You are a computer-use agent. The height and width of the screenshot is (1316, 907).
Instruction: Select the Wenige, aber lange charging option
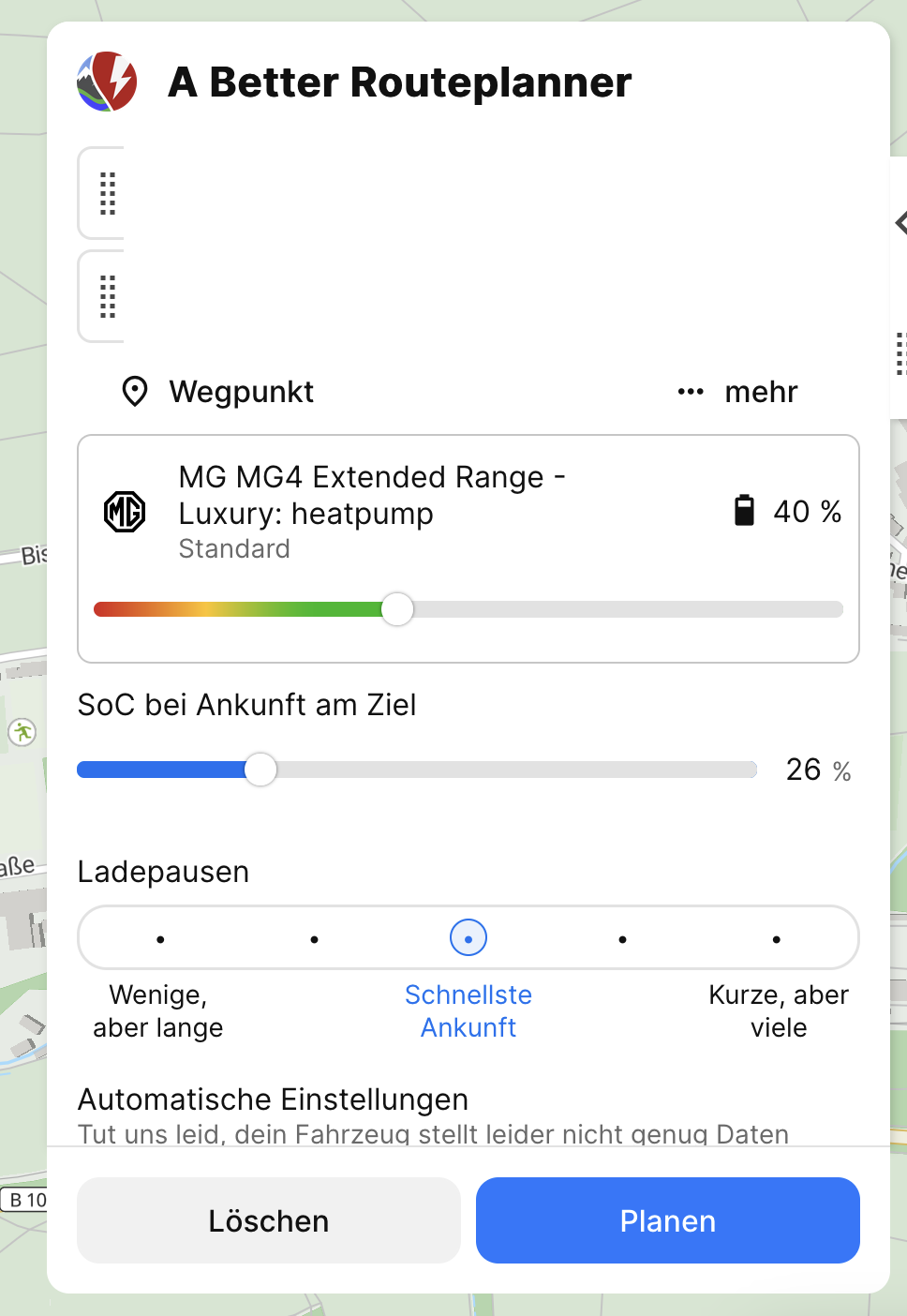tap(160, 939)
